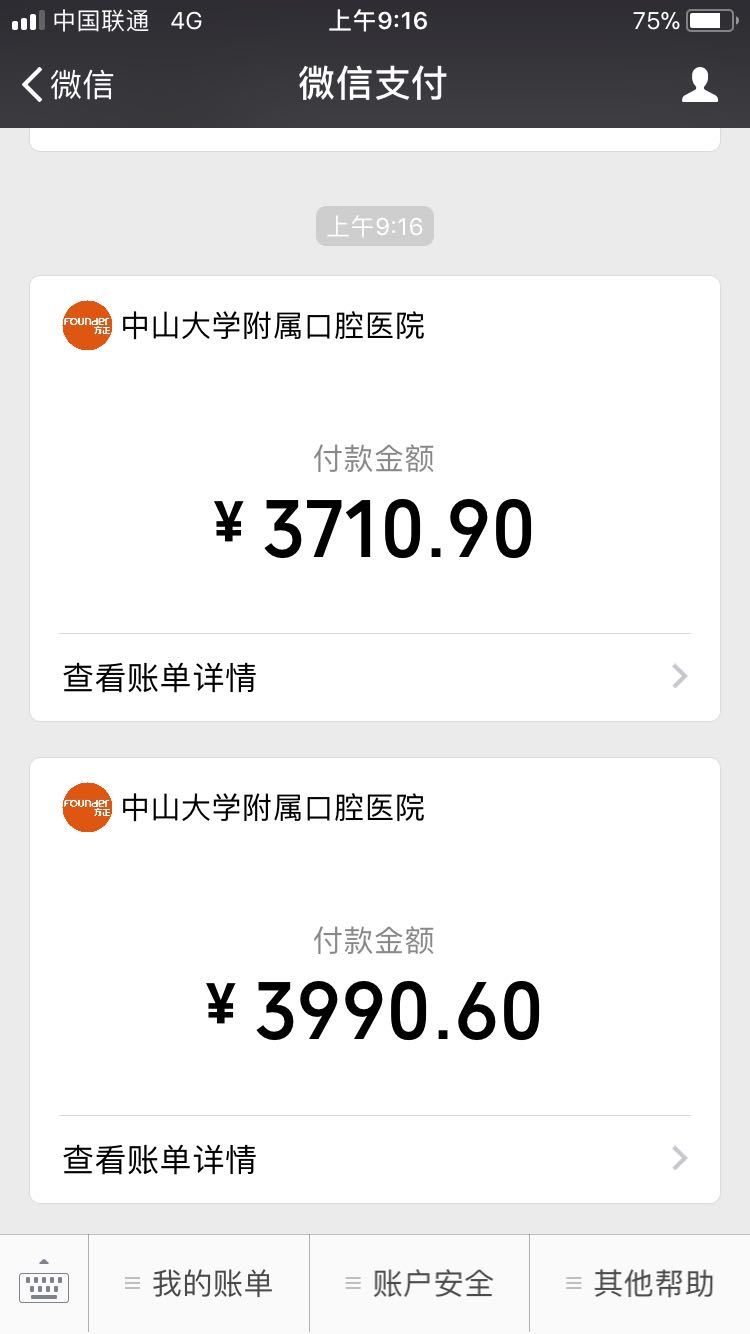View 查看账单详情 for the ¥3990.60 payment
The image size is (750, 1334).
point(375,1159)
